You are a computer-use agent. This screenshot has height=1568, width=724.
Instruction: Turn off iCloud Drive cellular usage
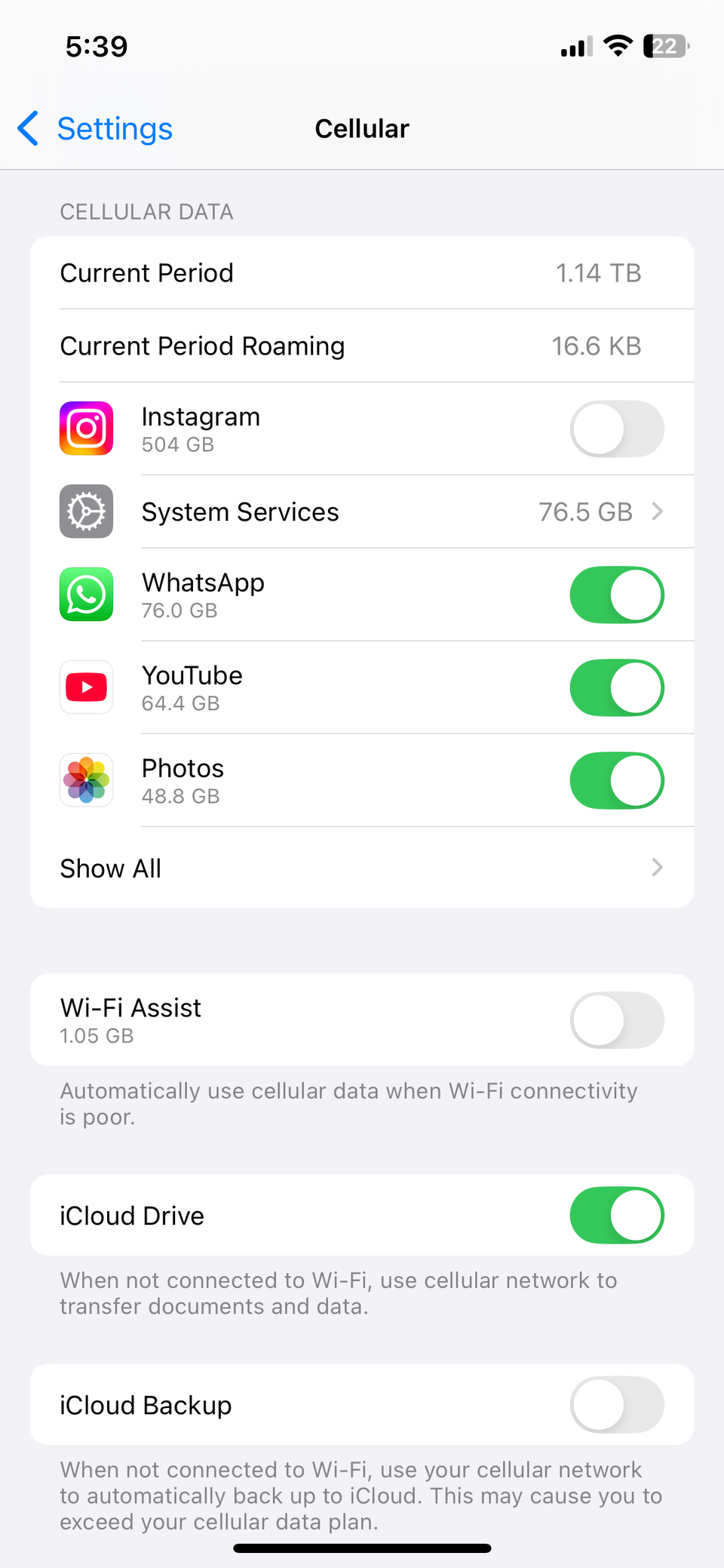tap(616, 1215)
